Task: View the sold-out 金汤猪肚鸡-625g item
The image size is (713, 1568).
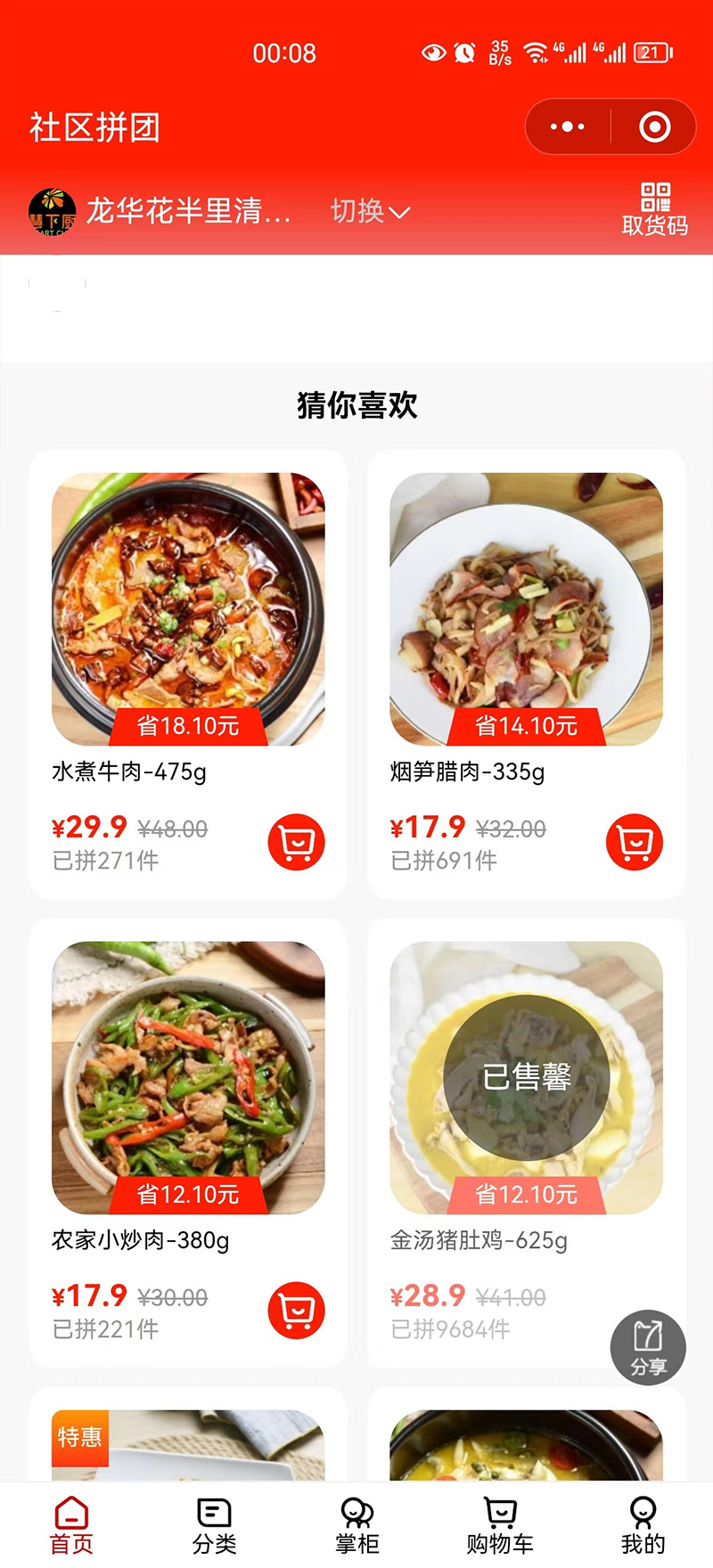Action: [526, 1078]
